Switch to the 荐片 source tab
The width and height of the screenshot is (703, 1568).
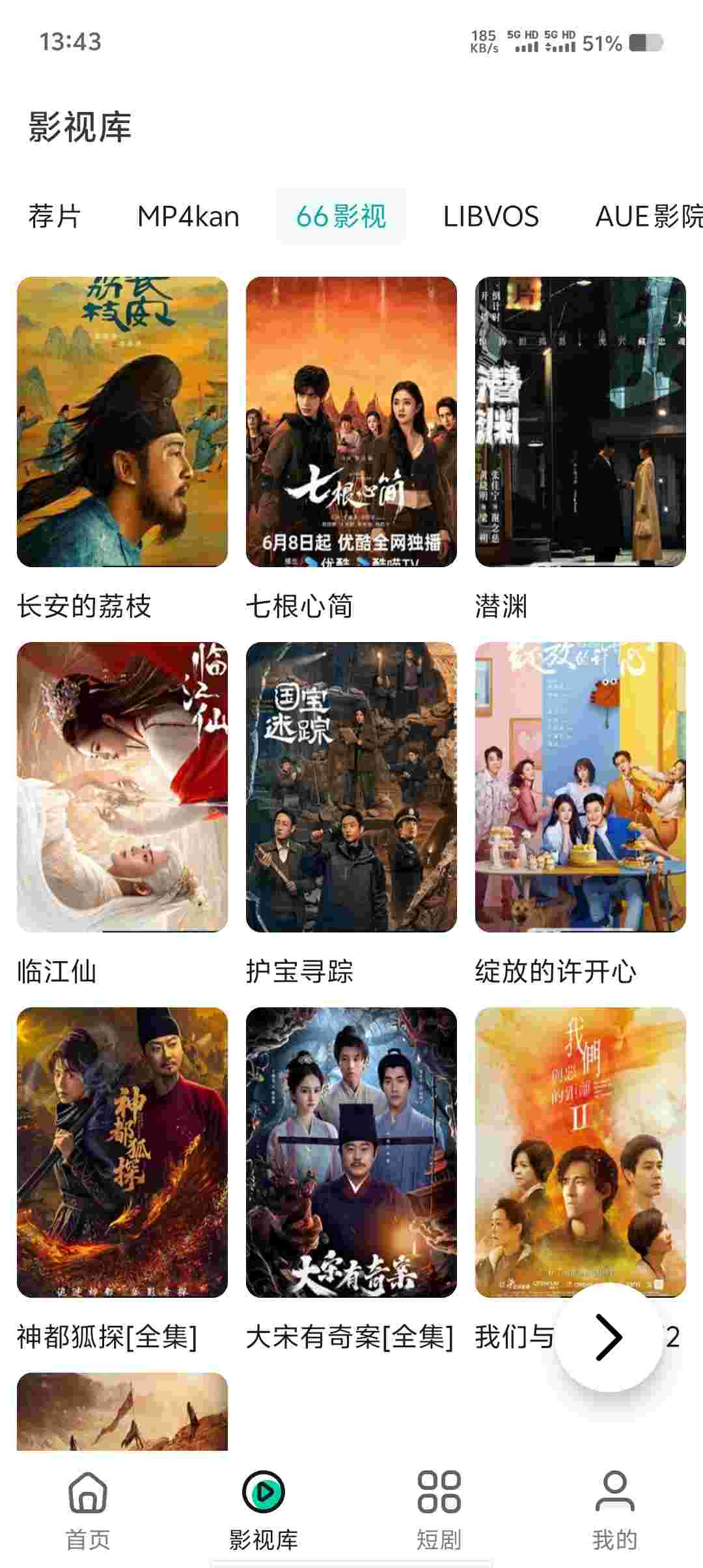(x=54, y=216)
